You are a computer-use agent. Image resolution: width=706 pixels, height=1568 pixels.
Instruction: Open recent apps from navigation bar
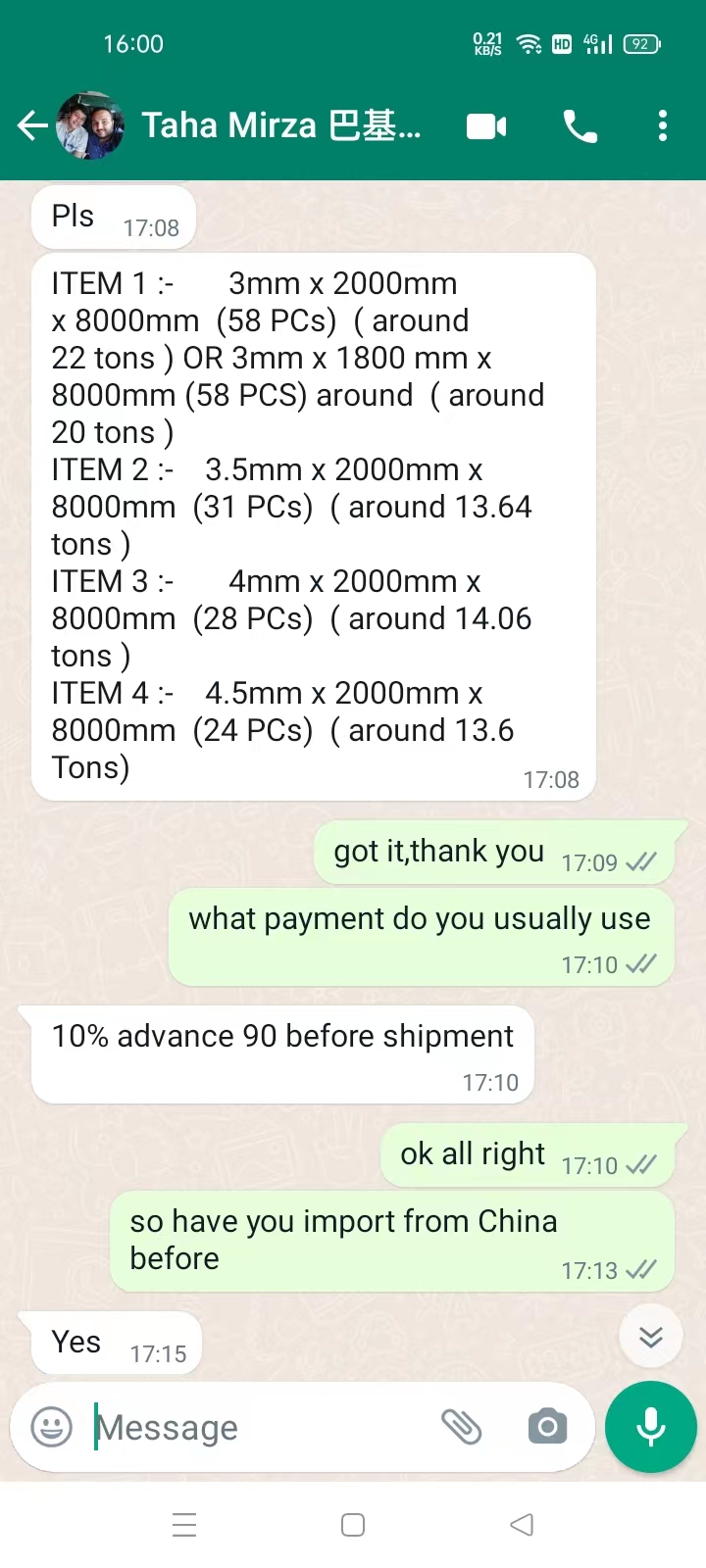pyautogui.click(x=184, y=1525)
